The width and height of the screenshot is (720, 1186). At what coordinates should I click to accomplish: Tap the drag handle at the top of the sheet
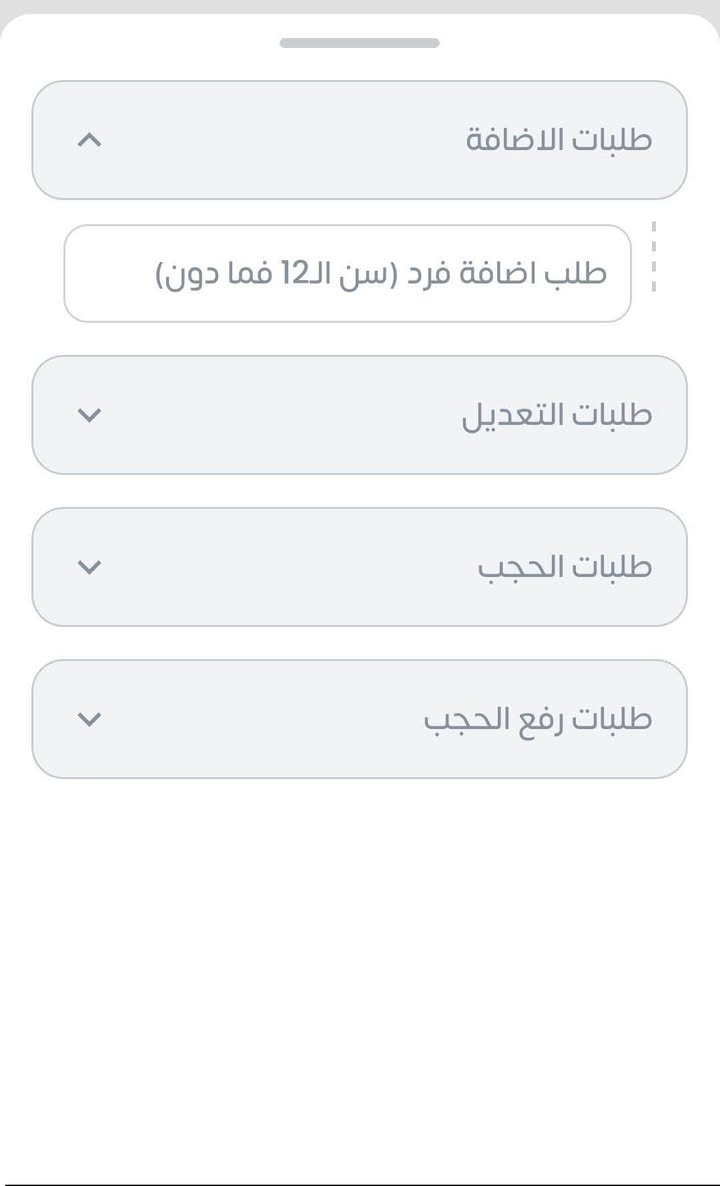tap(360, 43)
